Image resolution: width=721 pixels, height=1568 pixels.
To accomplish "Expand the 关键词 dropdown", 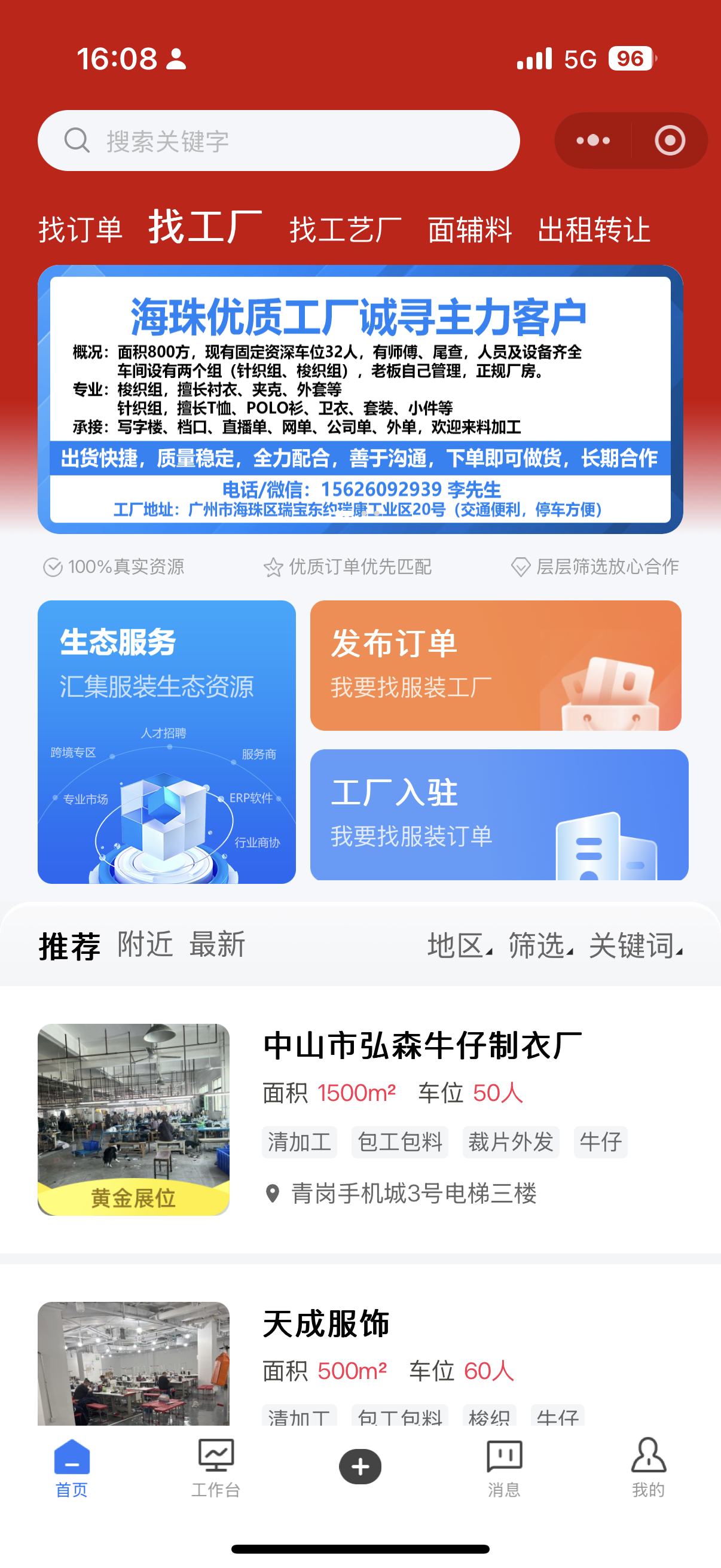I will [x=636, y=946].
